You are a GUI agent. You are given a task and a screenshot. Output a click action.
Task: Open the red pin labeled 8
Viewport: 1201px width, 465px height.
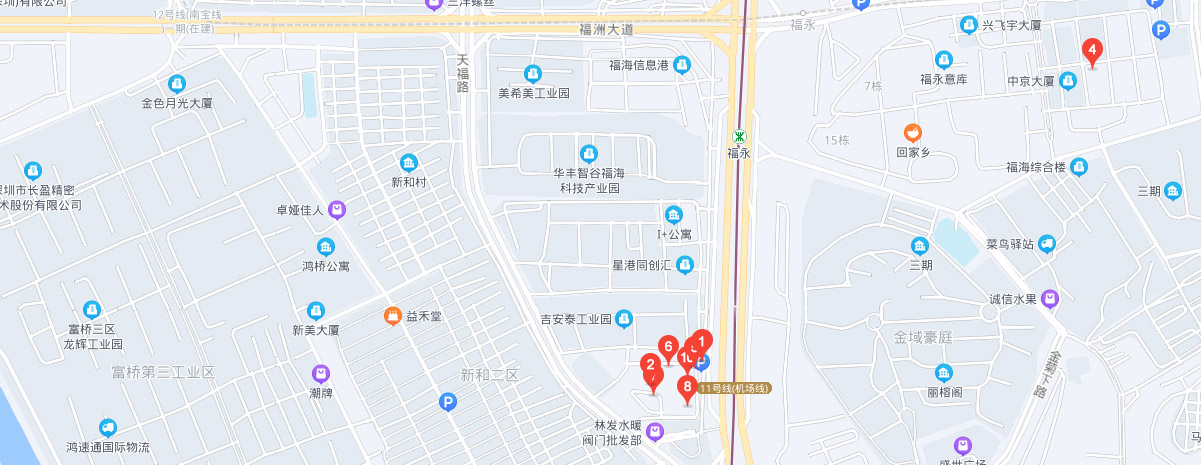686,388
